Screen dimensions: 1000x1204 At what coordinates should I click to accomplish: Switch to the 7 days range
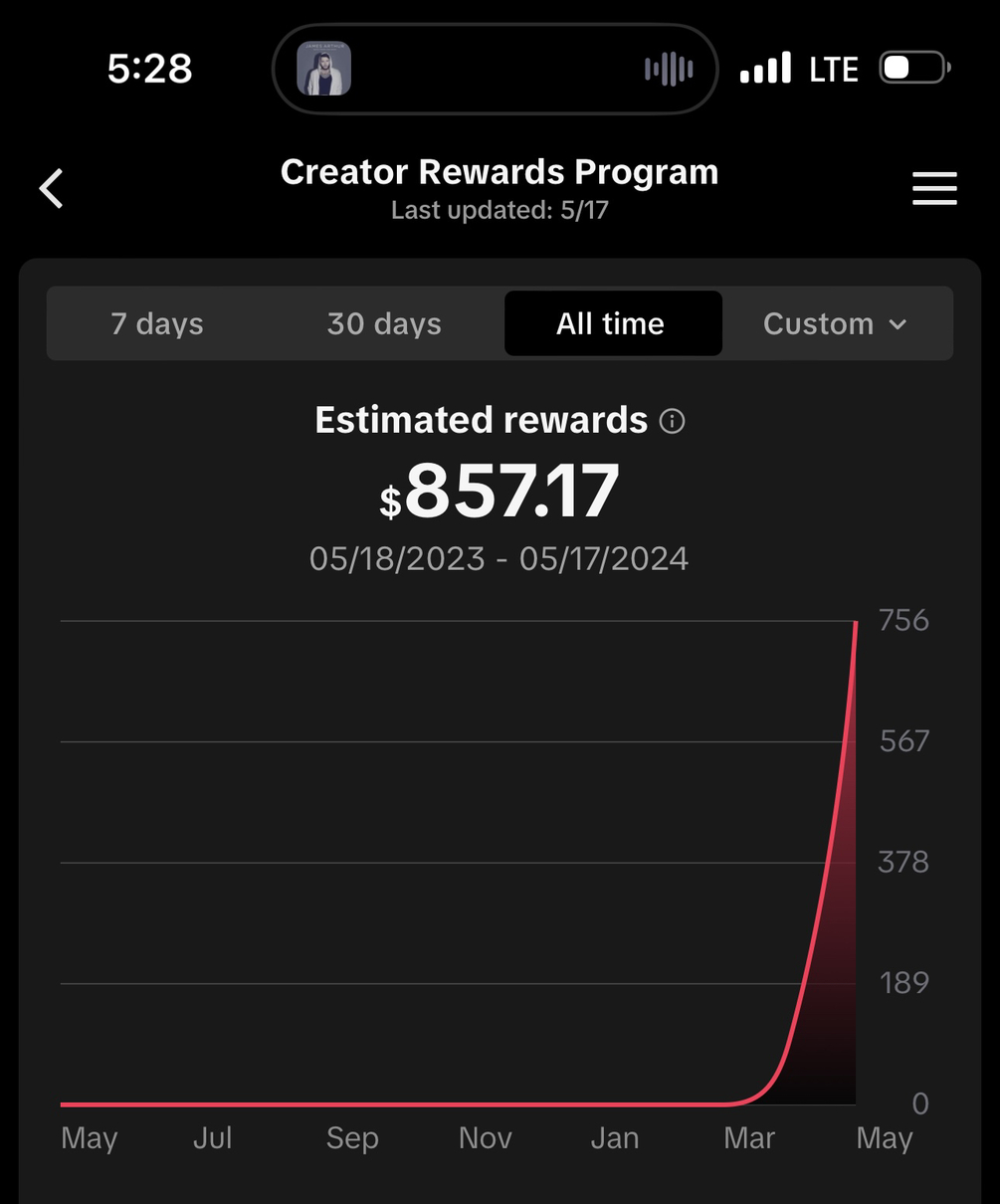pyautogui.click(x=157, y=324)
